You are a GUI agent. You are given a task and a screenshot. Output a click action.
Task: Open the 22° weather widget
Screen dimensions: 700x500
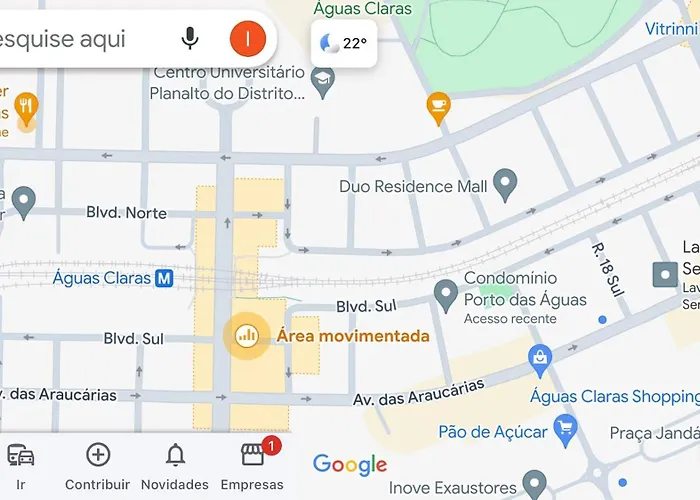pyautogui.click(x=344, y=44)
